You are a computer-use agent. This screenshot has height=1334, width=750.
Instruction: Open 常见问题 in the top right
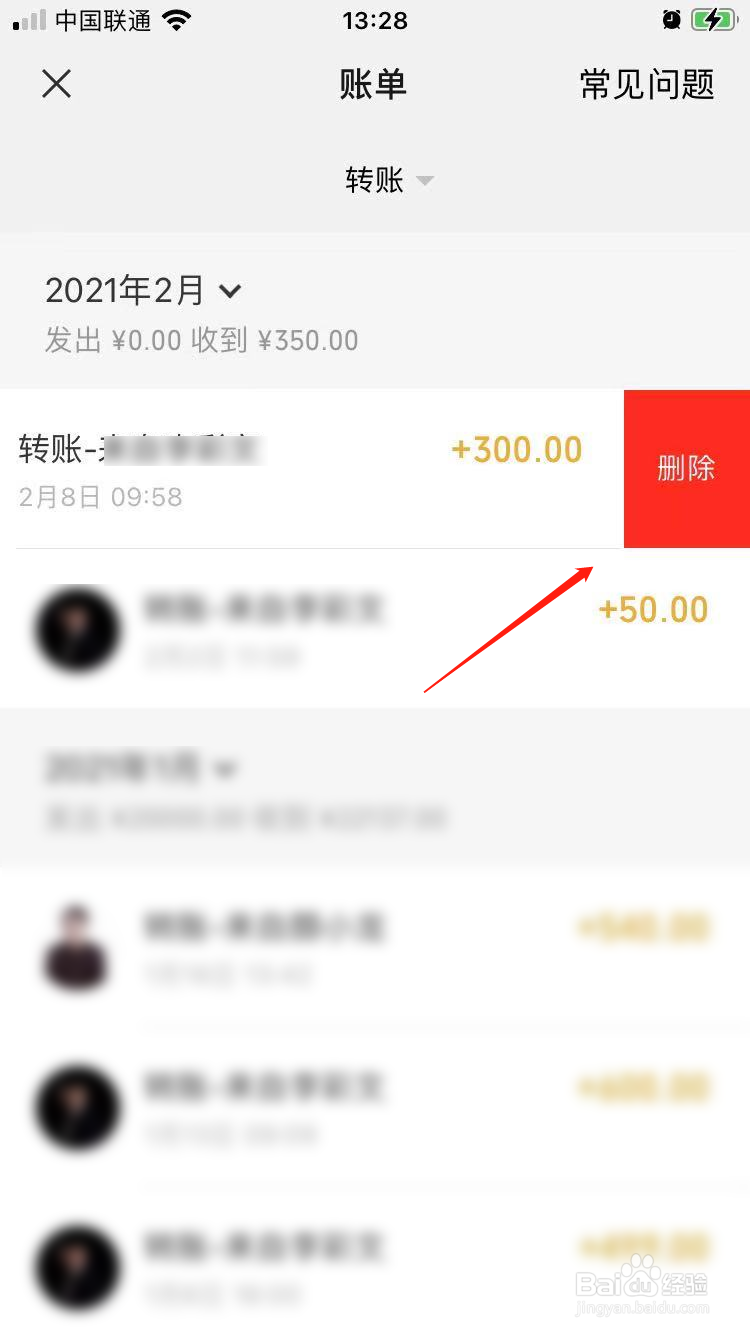647,85
